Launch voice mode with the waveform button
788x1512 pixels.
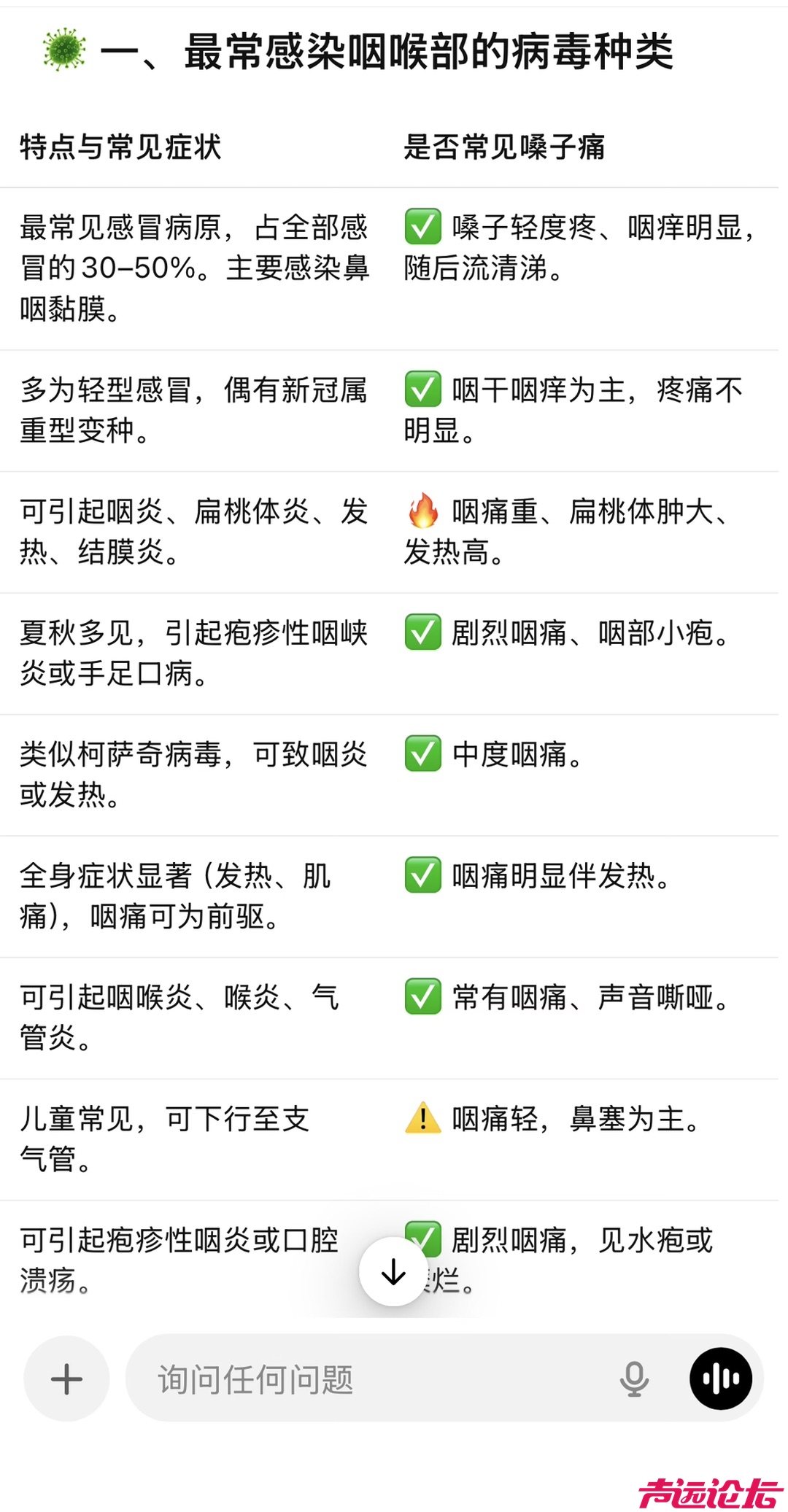pos(720,1379)
